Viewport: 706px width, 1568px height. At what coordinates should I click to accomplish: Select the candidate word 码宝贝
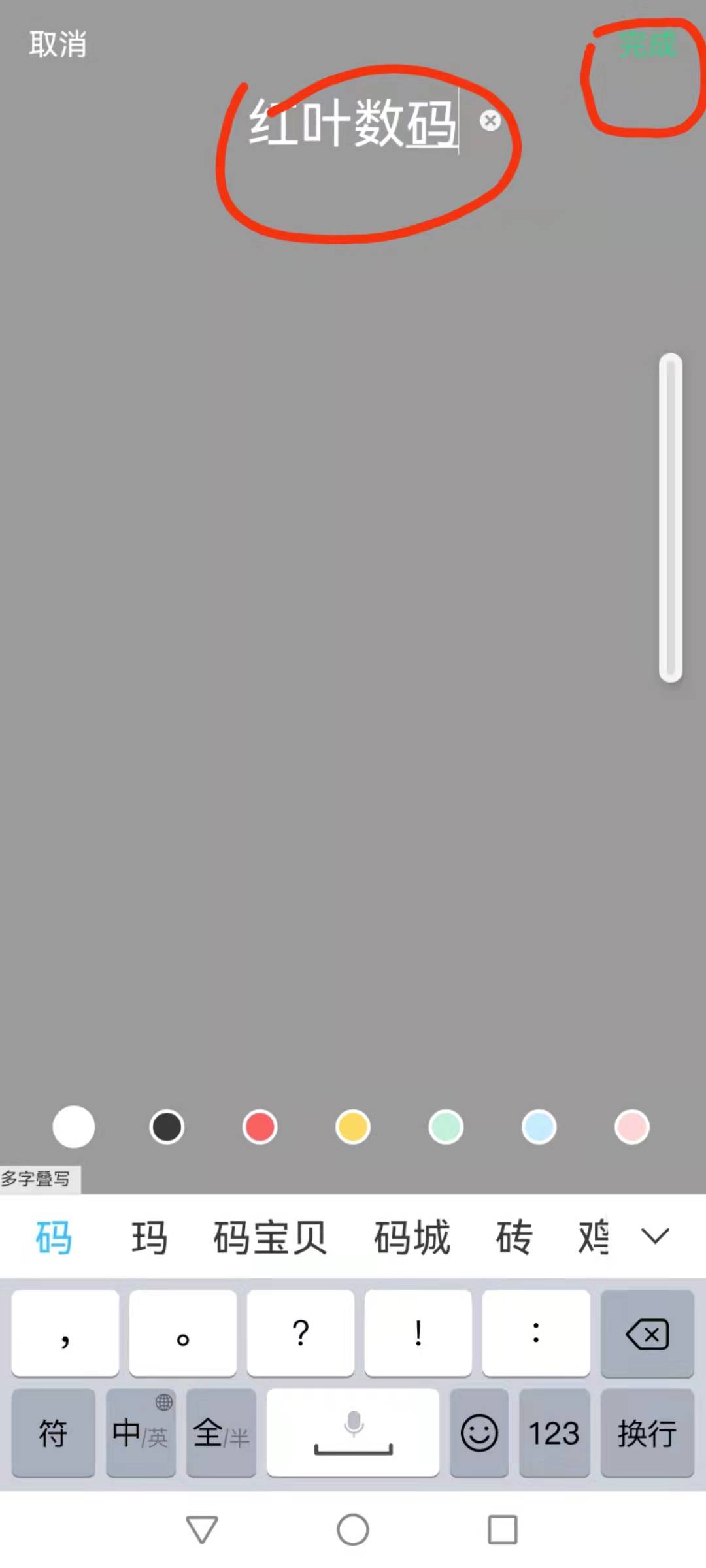tap(269, 1237)
